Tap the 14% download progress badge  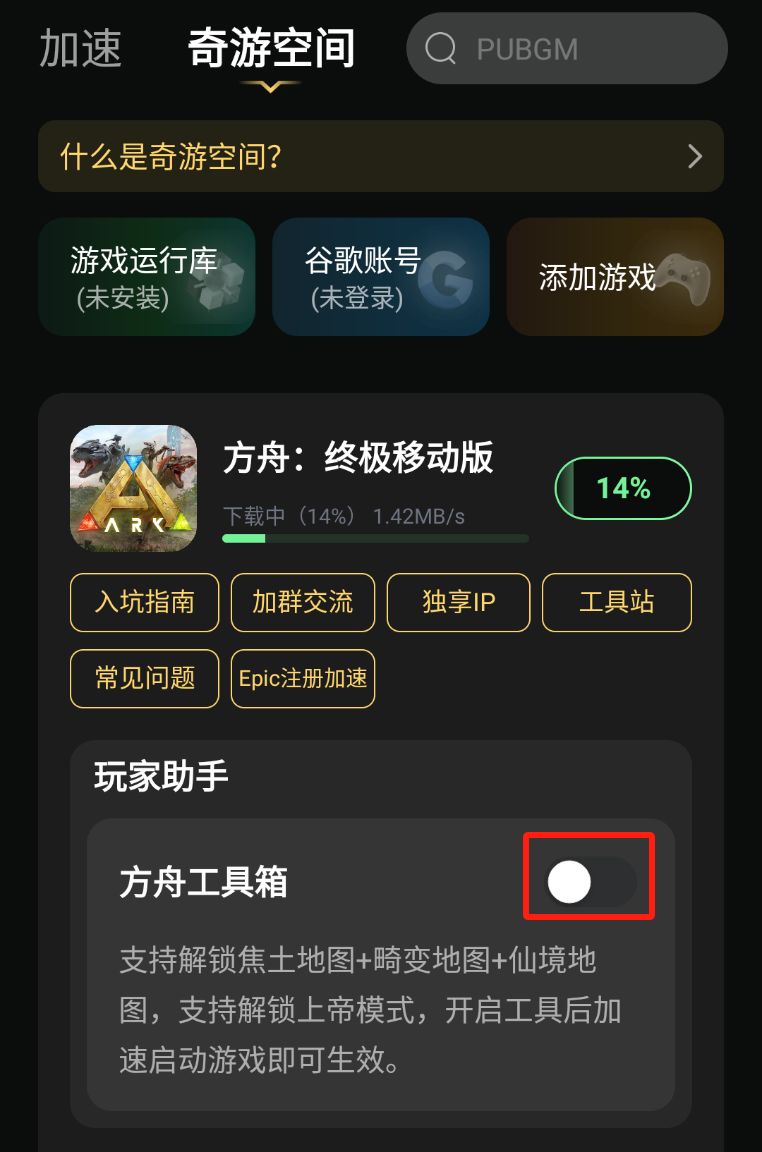[623, 488]
